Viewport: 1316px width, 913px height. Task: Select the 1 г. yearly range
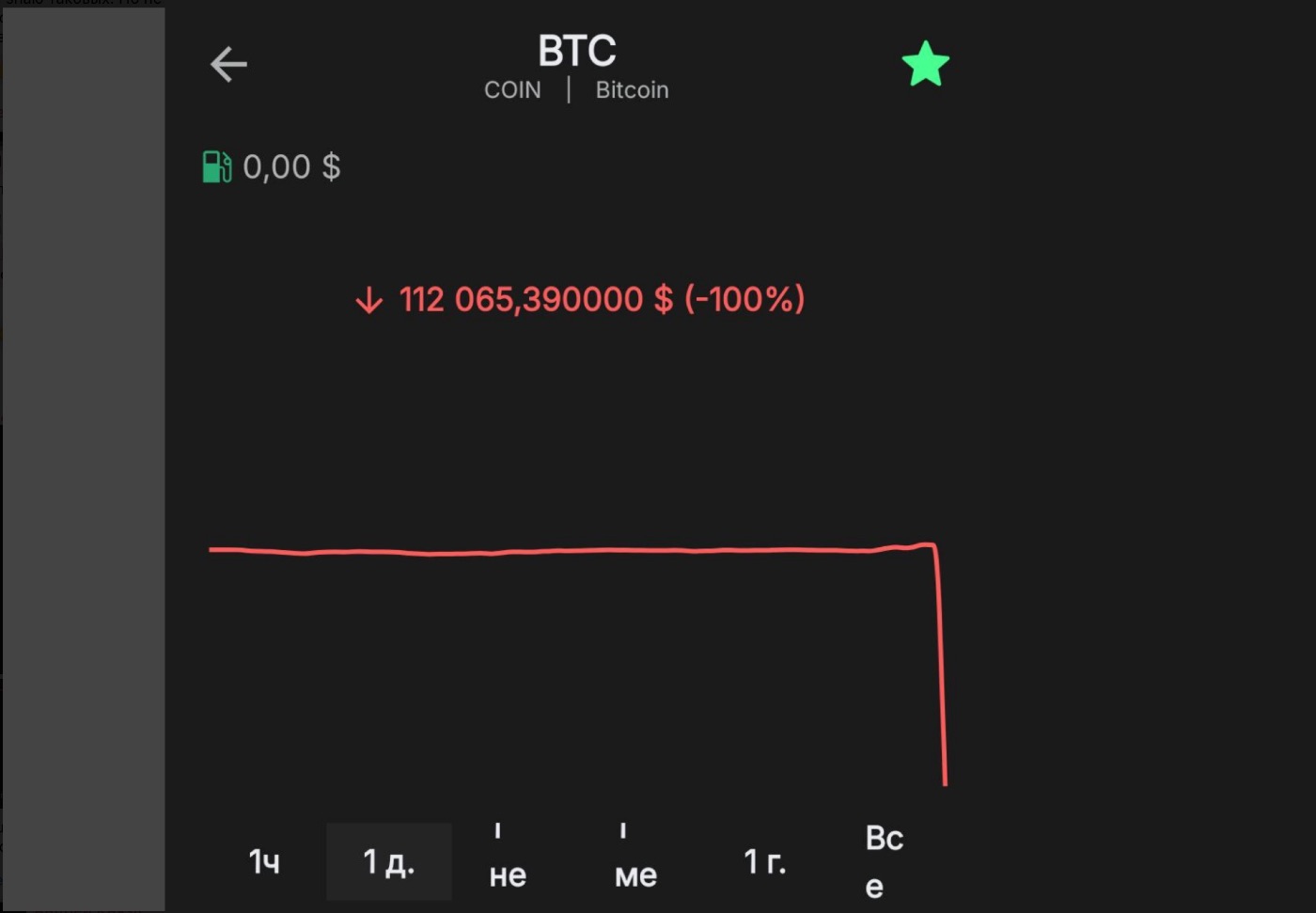(x=764, y=861)
